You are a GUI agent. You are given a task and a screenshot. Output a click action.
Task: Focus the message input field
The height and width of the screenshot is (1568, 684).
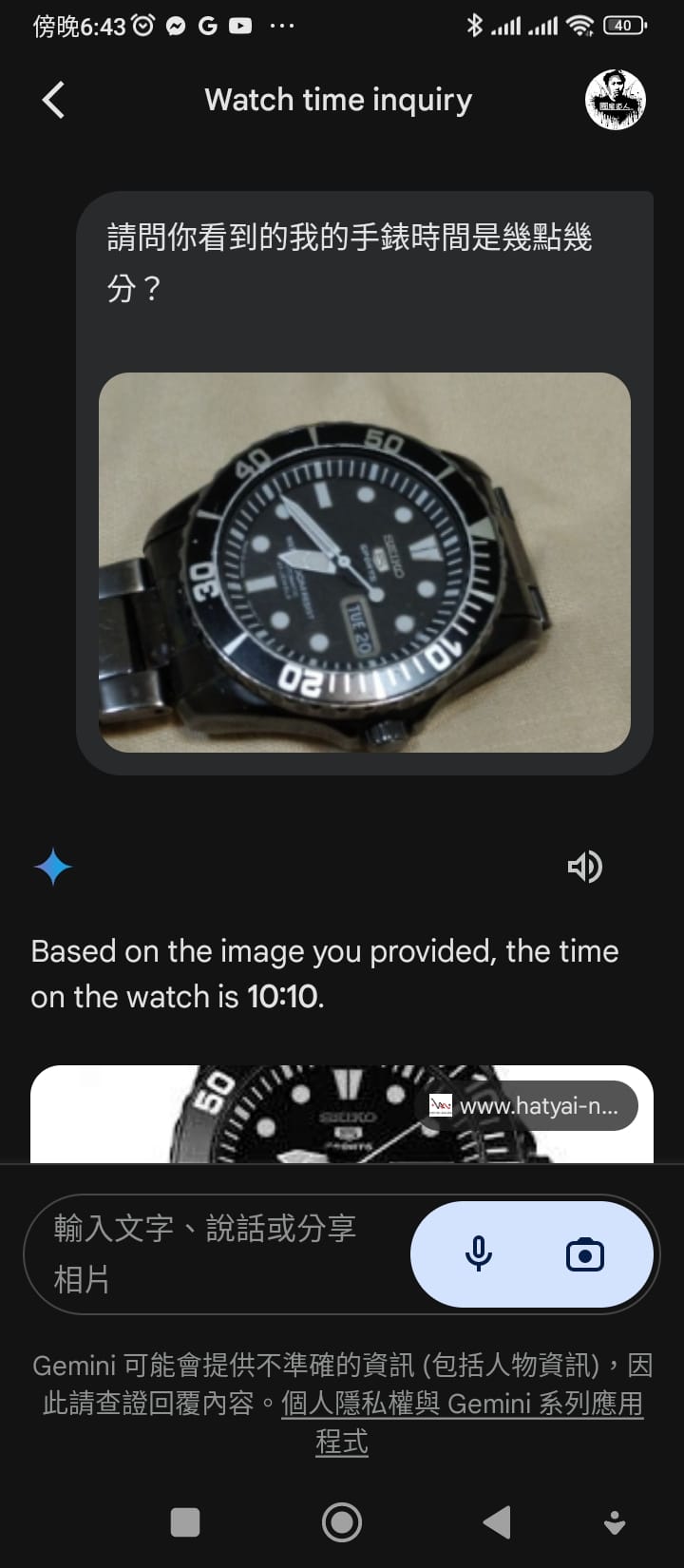click(218, 1253)
